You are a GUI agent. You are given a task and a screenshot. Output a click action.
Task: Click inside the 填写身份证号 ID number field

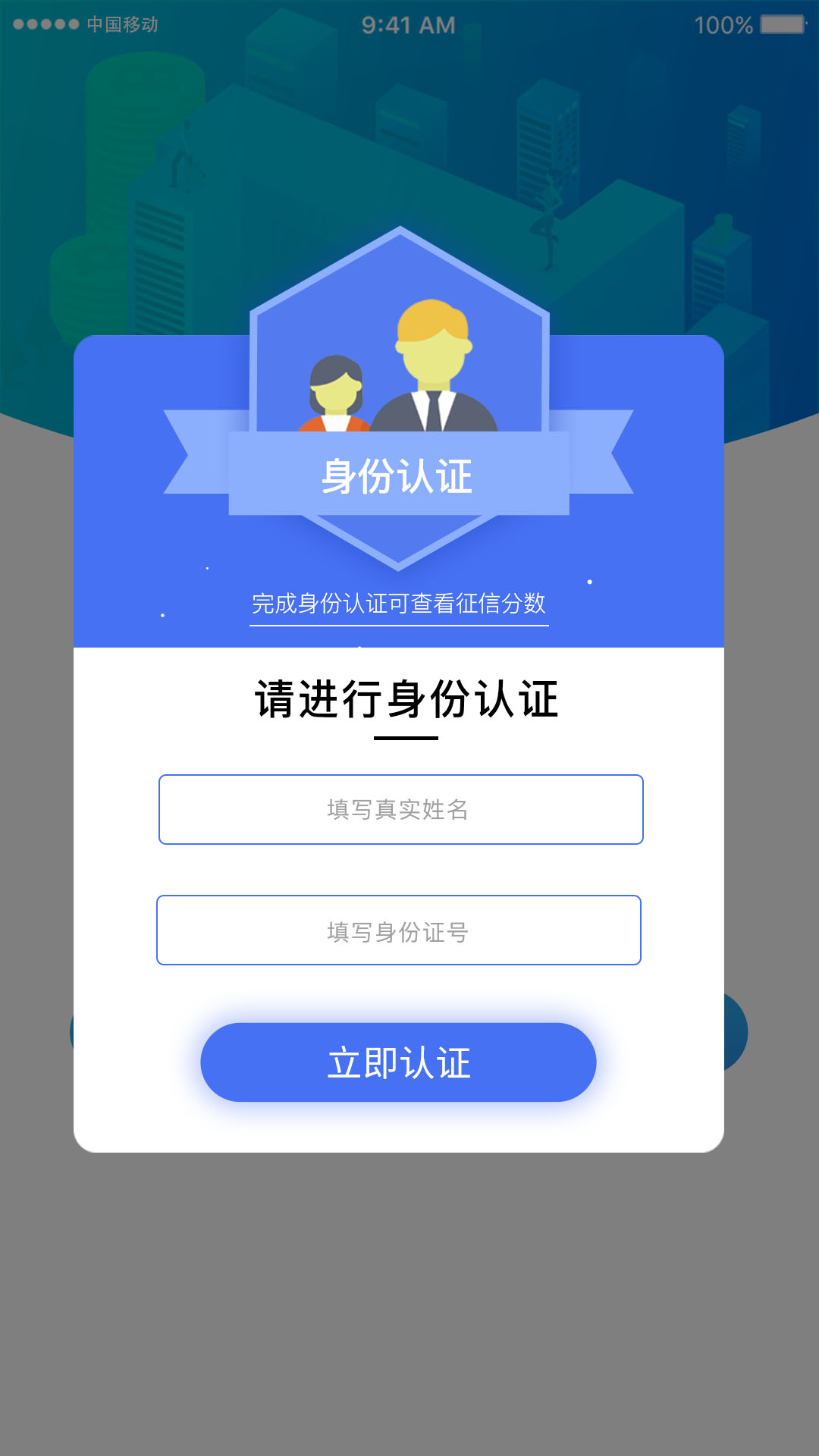click(x=400, y=930)
